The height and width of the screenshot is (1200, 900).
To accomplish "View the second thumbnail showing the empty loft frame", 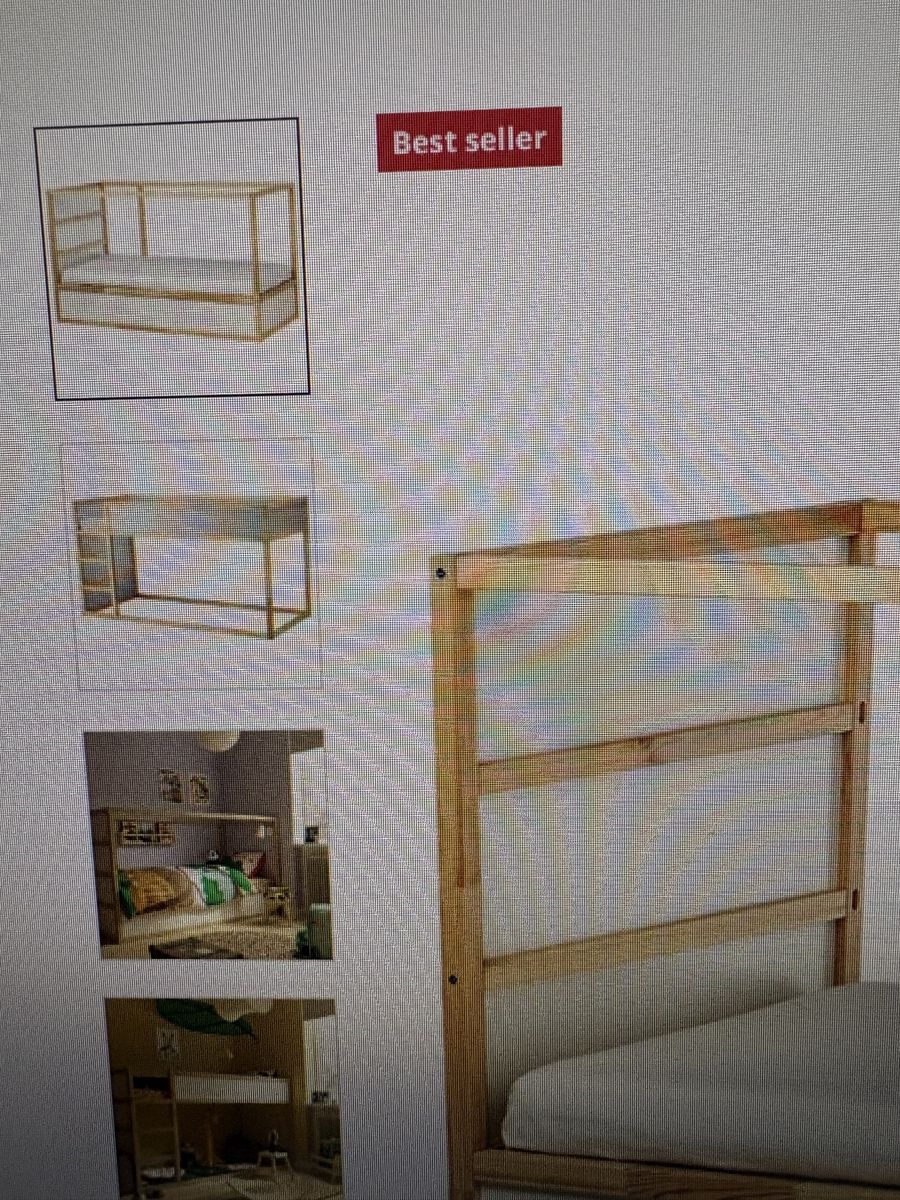I will click(x=192, y=564).
